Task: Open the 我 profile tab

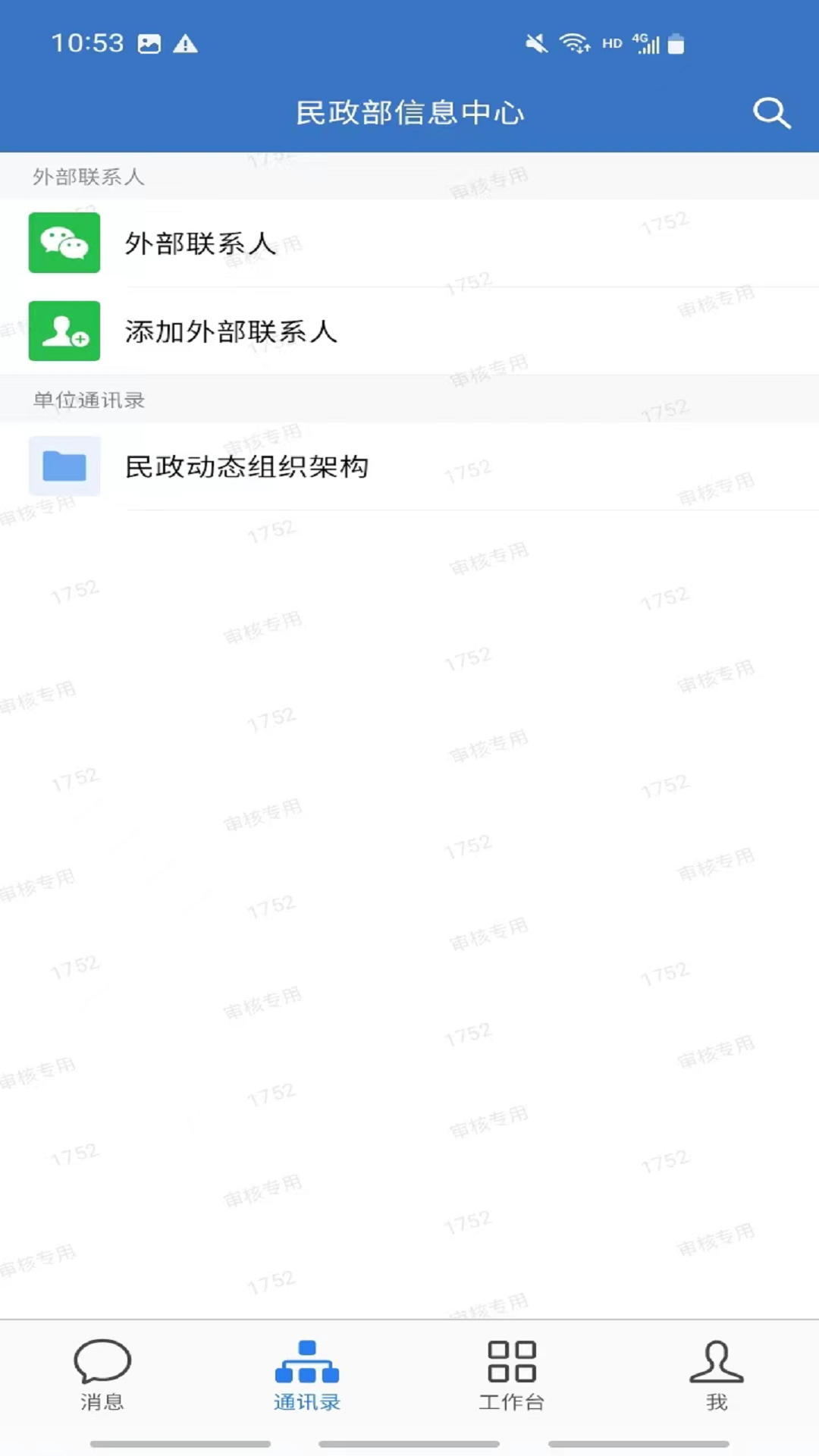Action: 717,1374
